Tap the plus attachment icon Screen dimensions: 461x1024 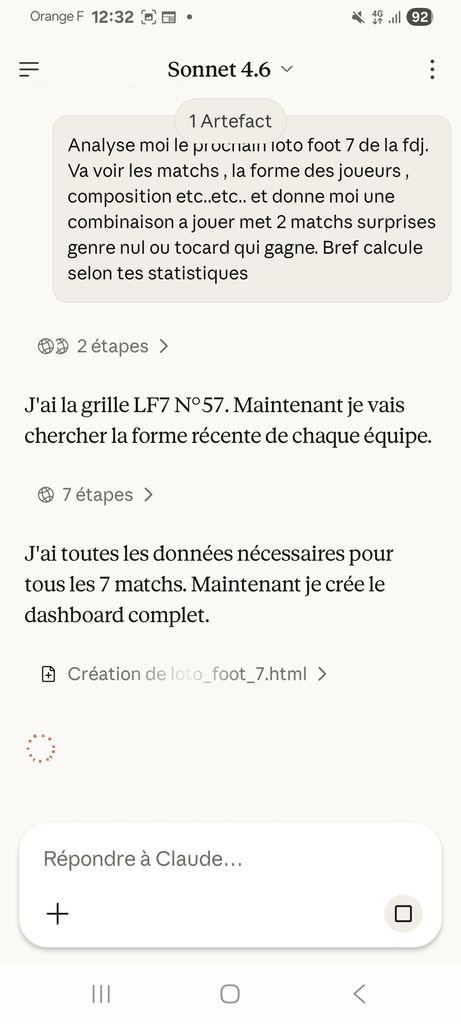(x=57, y=914)
